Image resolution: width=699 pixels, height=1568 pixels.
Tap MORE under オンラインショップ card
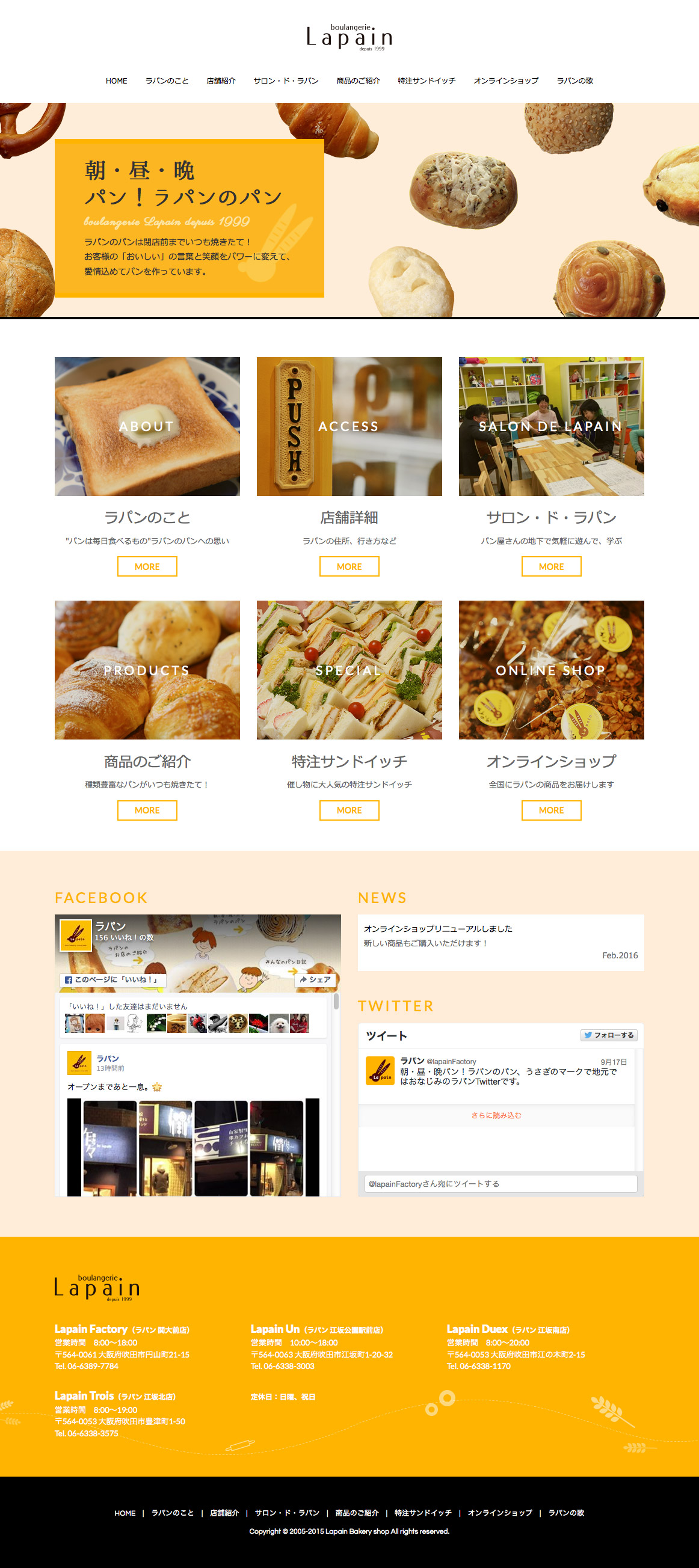551,810
